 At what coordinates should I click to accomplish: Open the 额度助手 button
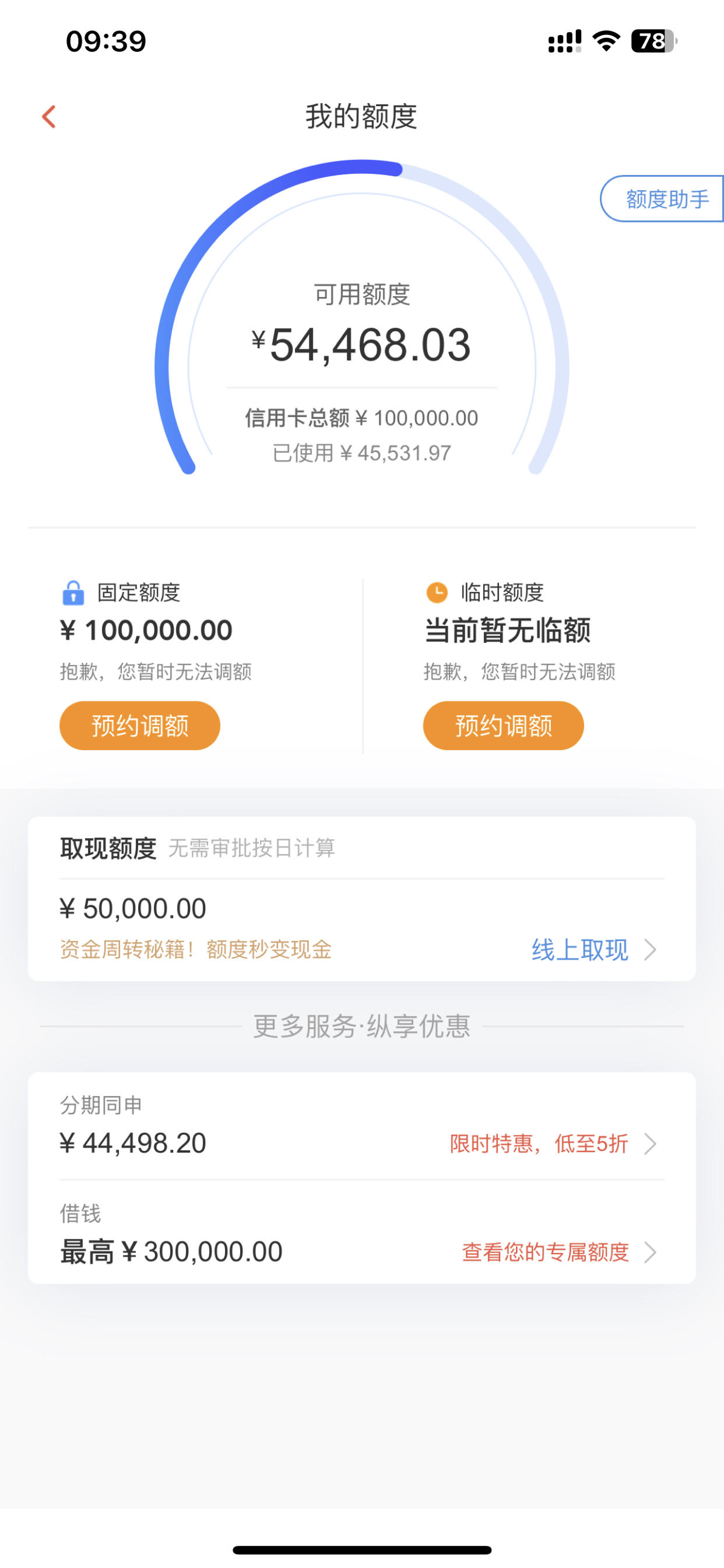[663, 199]
